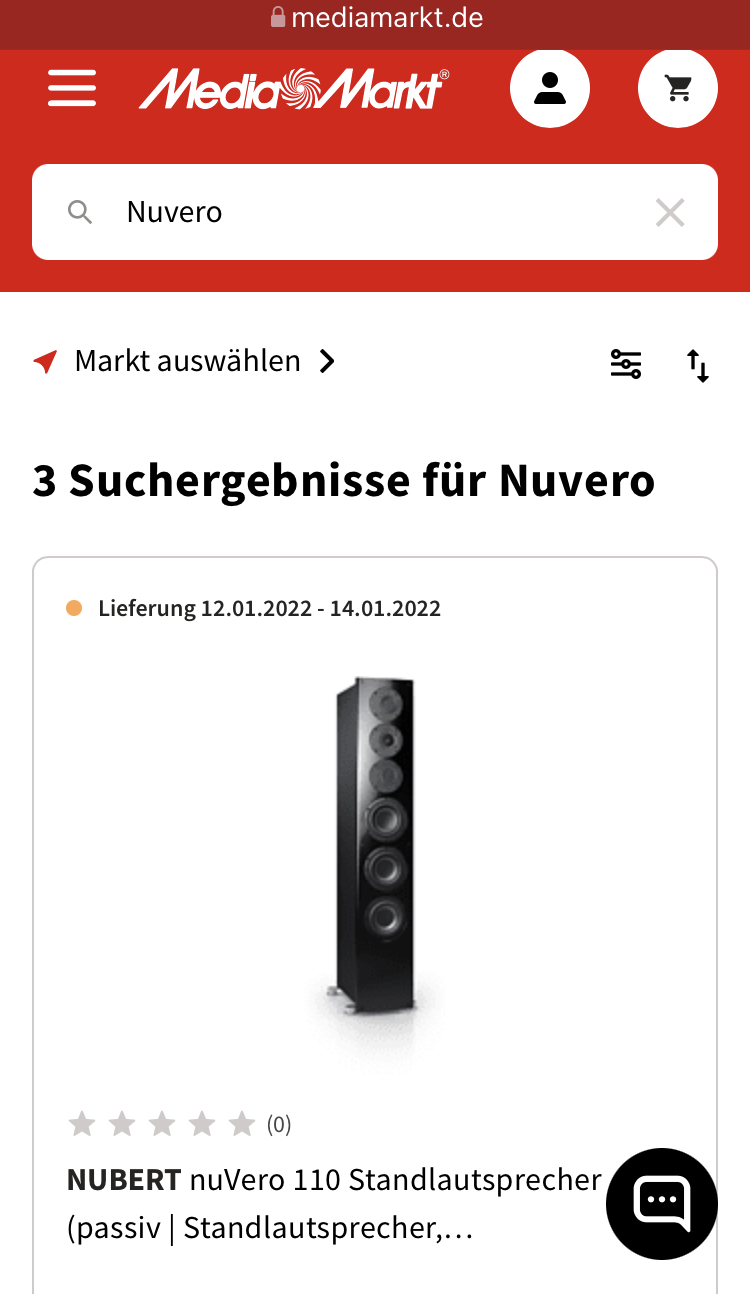Clear the search text
The image size is (750, 1294).
click(669, 212)
